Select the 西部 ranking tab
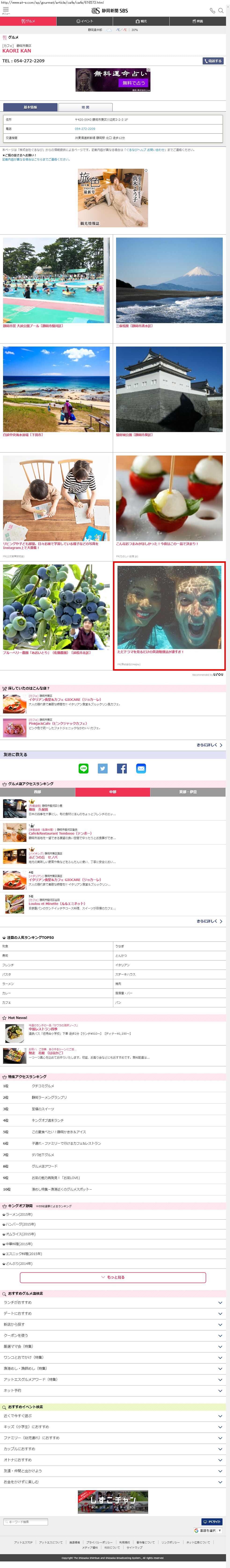Viewport: 230px width, 1568px height. pyautogui.click(x=38, y=792)
